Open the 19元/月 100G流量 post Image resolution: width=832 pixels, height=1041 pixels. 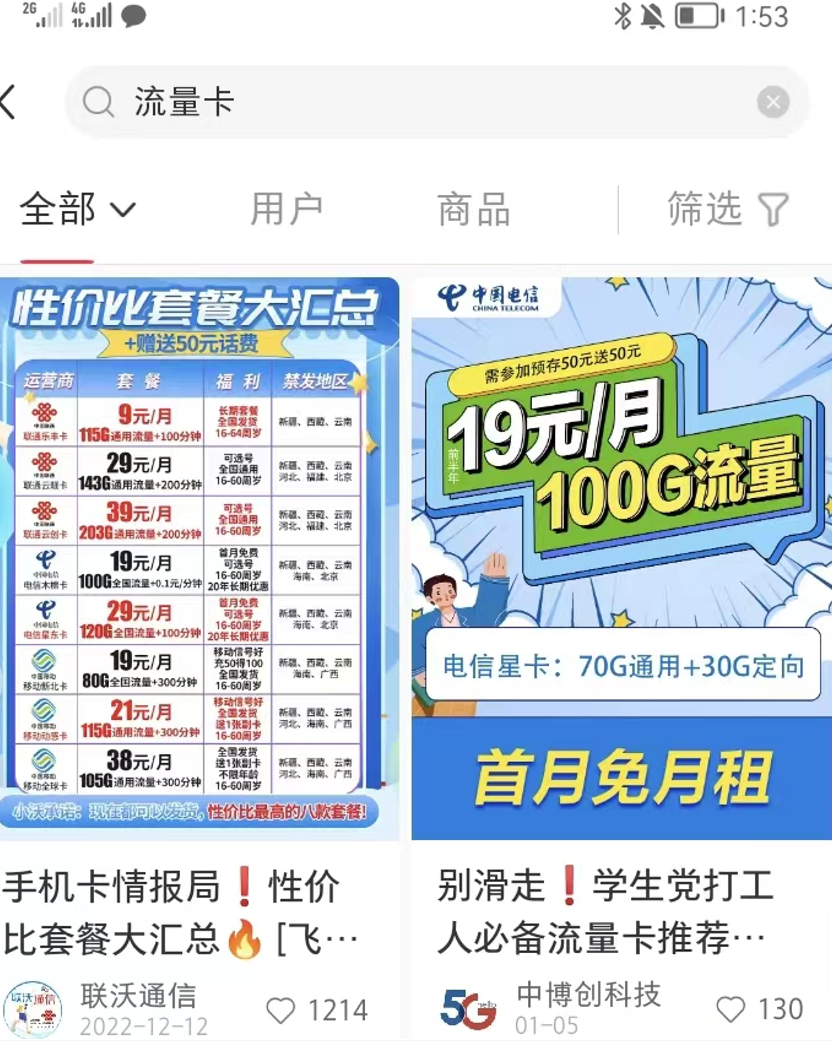pyautogui.click(x=621, y=558)
